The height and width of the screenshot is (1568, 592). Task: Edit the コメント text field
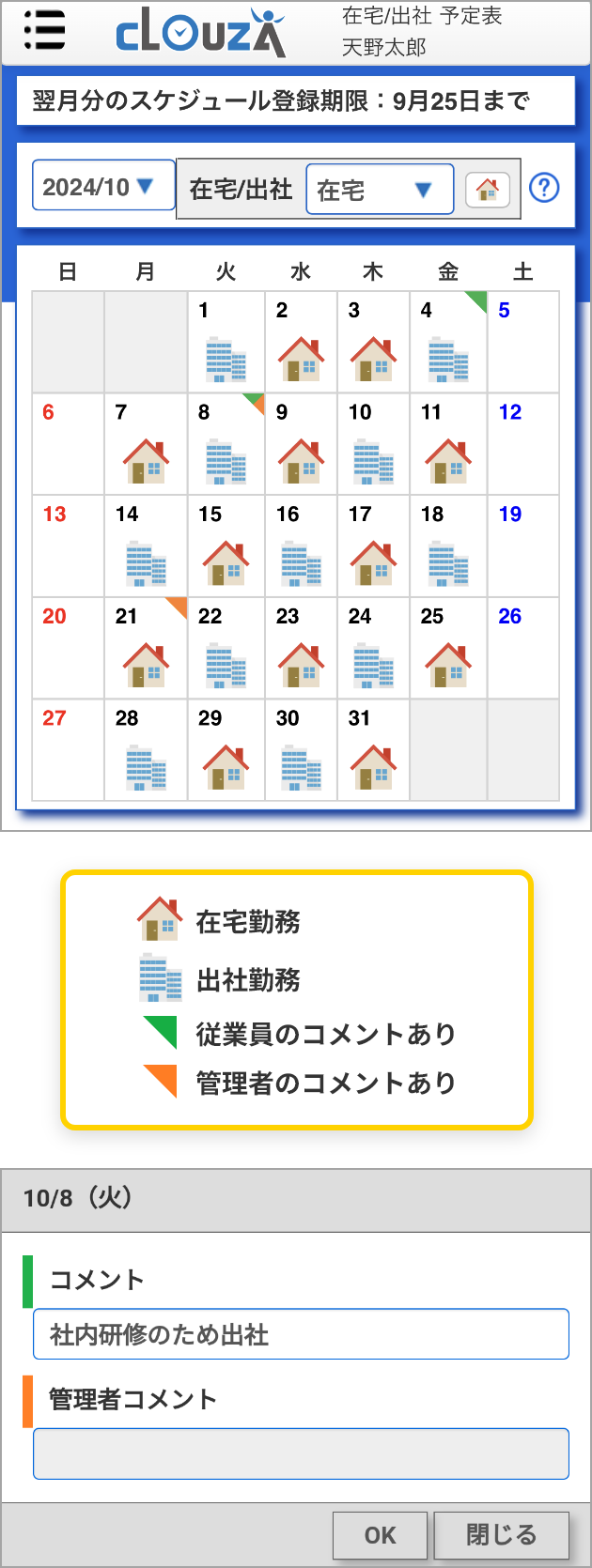coord(301,1334)
